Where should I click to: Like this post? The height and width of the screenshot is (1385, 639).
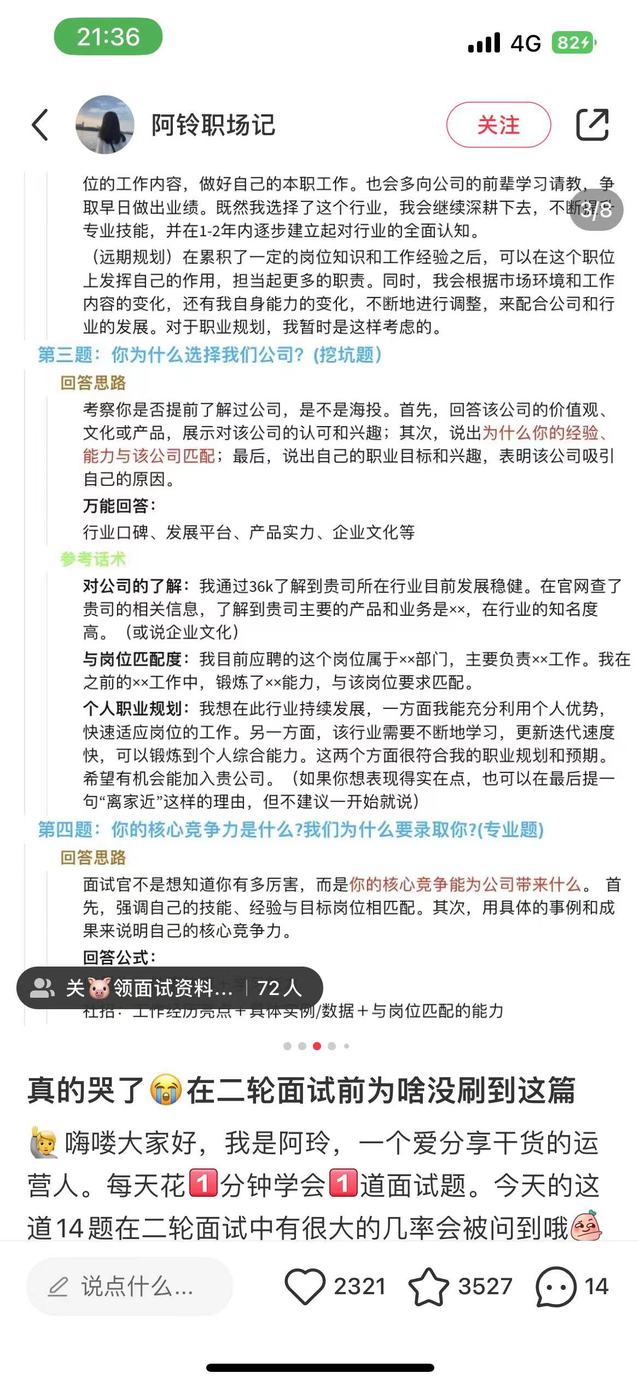(306, 1286)
